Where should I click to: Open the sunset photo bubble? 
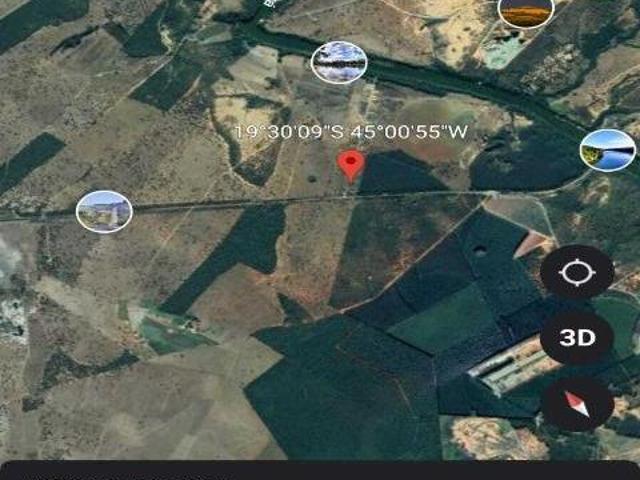tap(526, 12)
